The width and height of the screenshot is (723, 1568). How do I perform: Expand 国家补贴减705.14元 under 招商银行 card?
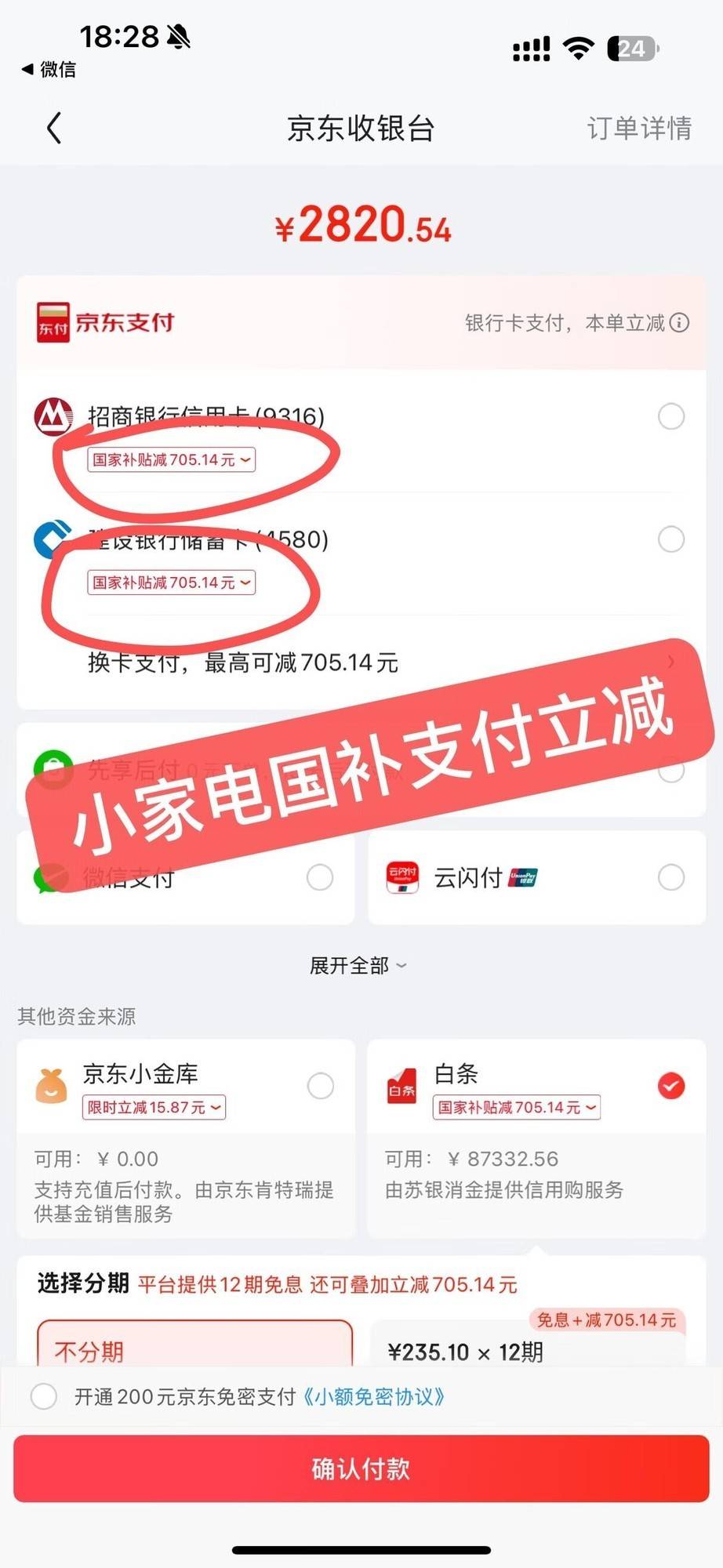coord(171,460)
